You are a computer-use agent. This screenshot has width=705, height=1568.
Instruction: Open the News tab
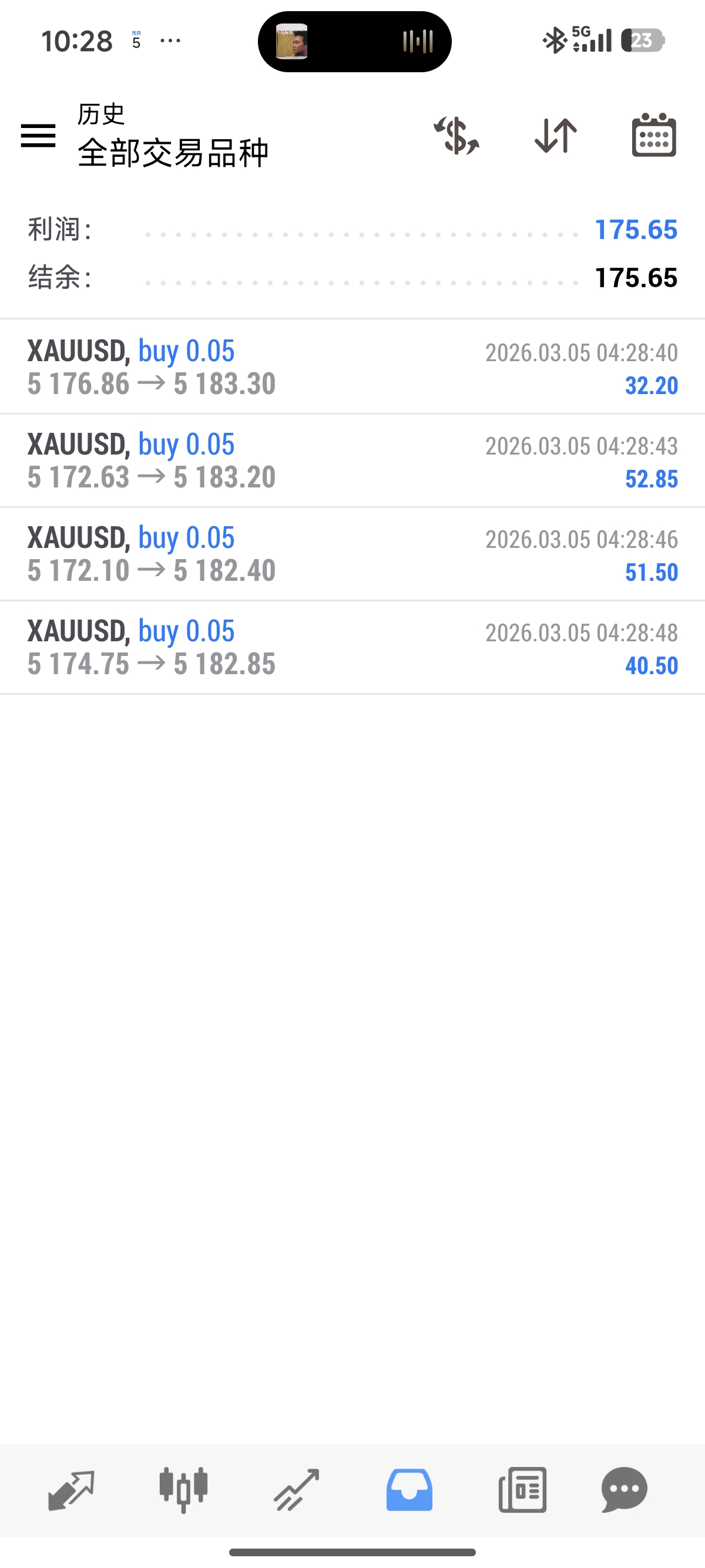[x=522, y=1490]
